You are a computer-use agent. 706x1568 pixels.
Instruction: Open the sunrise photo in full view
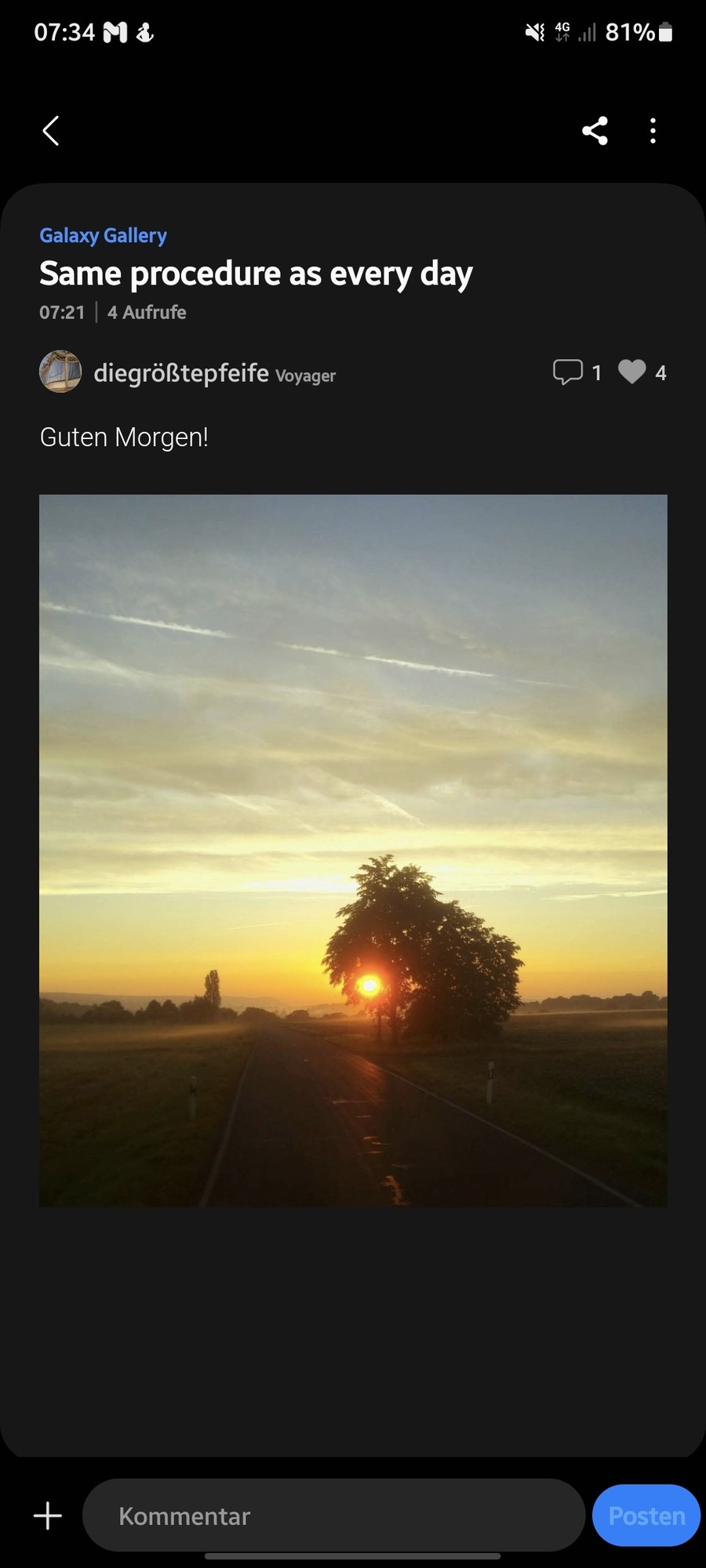353,850
